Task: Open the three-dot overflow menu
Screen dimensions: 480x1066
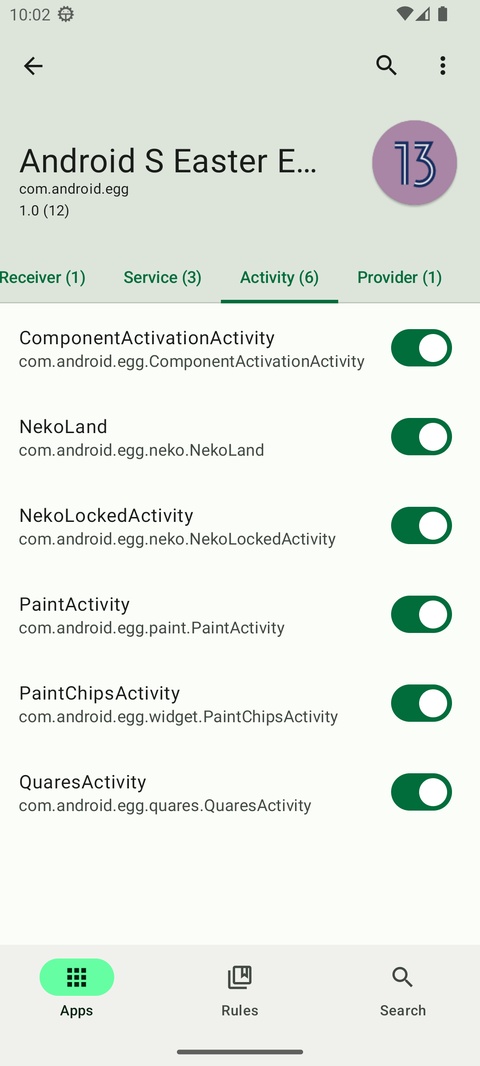Action: coord(443,65)
